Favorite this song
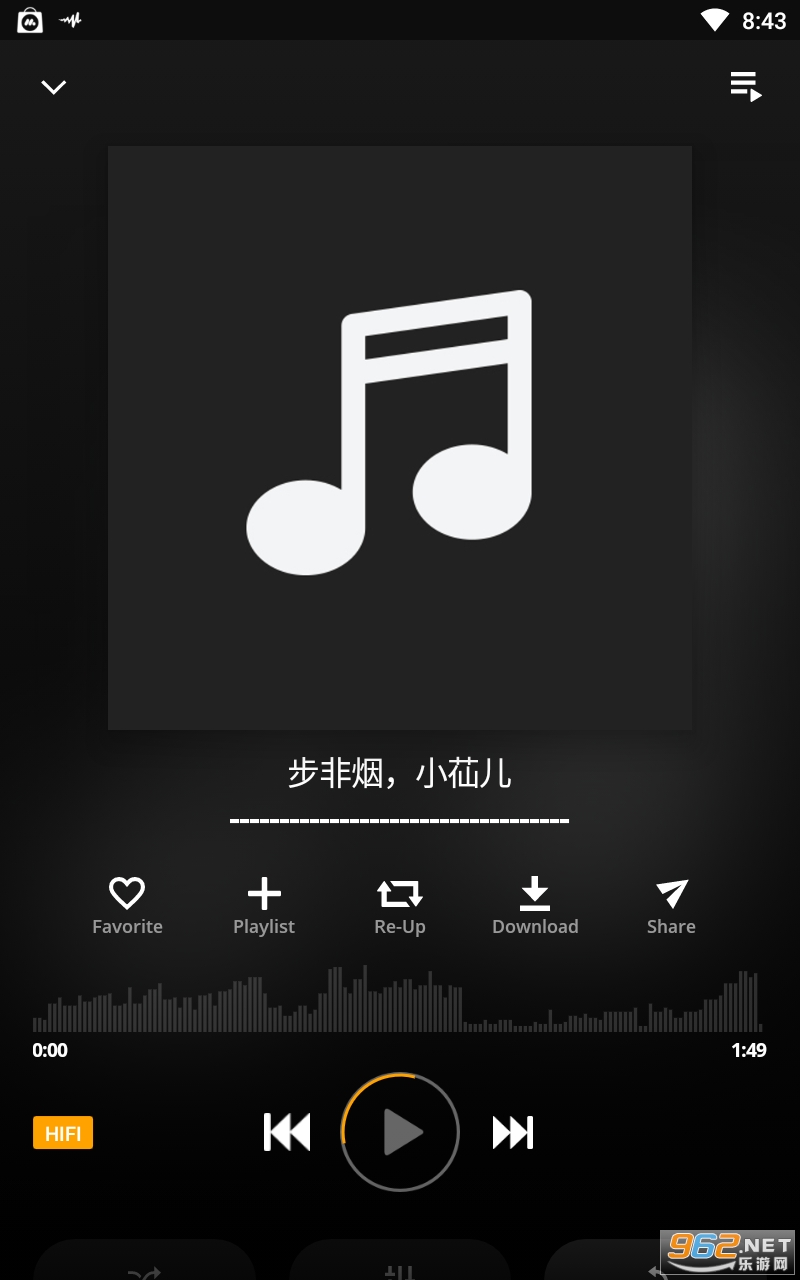 127,905
